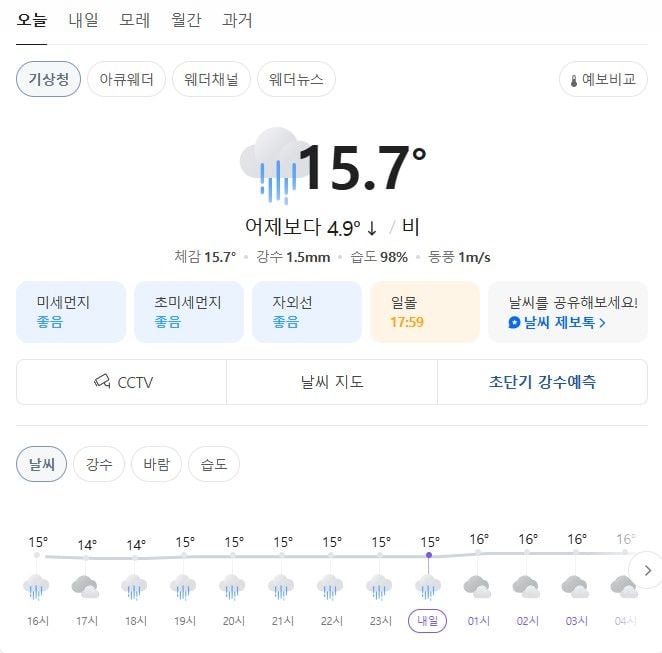Open the 미세먼지 details card

(71, 312)
